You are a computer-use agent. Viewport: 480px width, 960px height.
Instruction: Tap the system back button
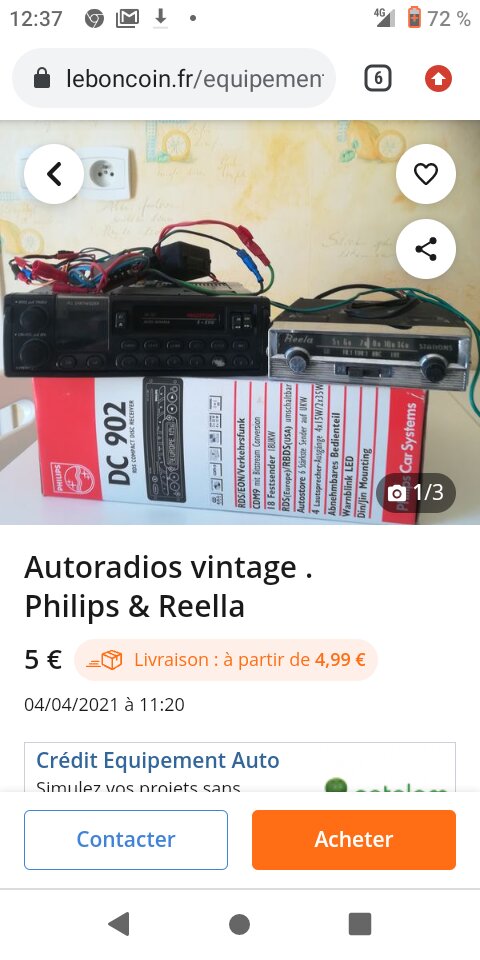tap(119, 924)
